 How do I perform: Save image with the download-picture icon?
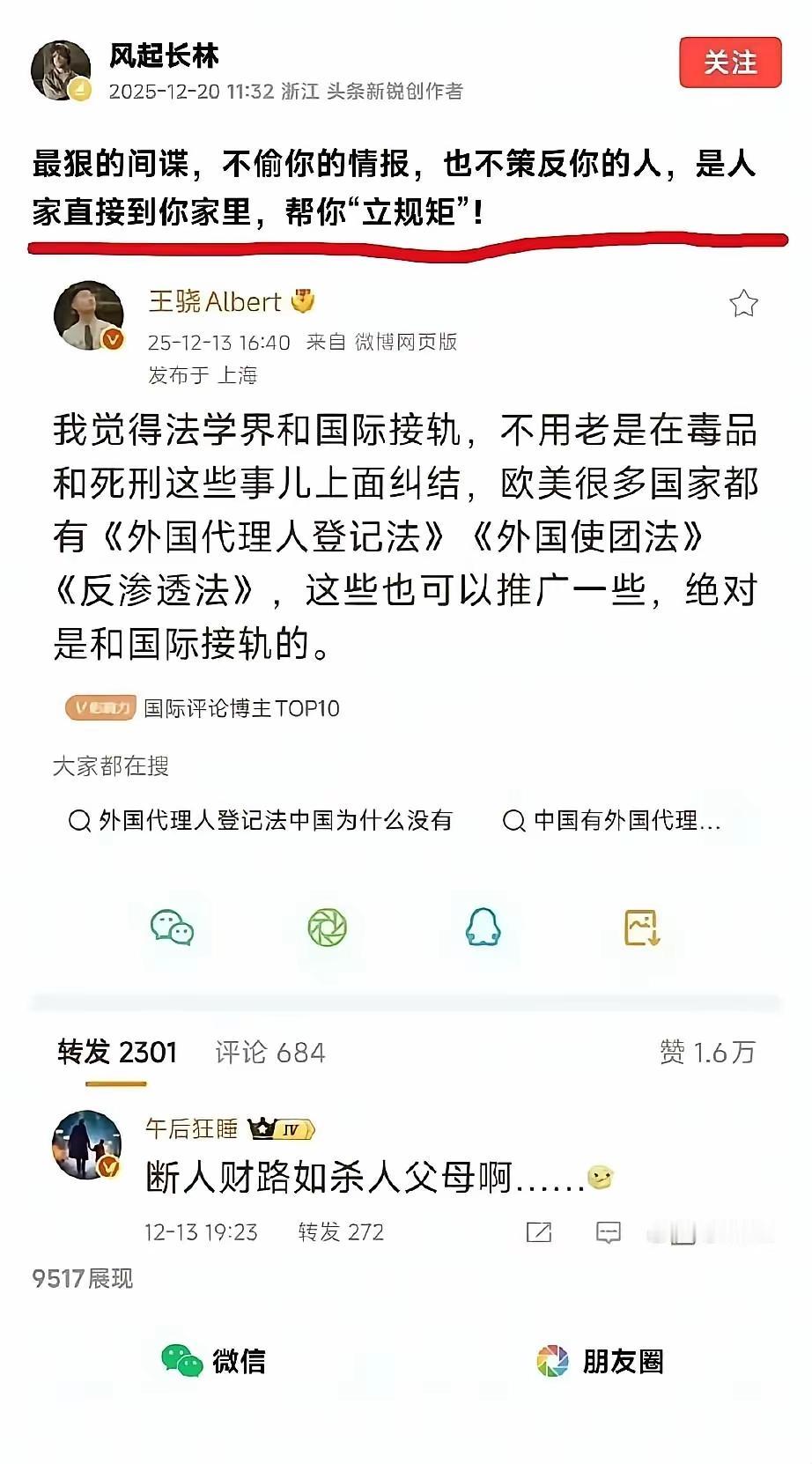640,928
